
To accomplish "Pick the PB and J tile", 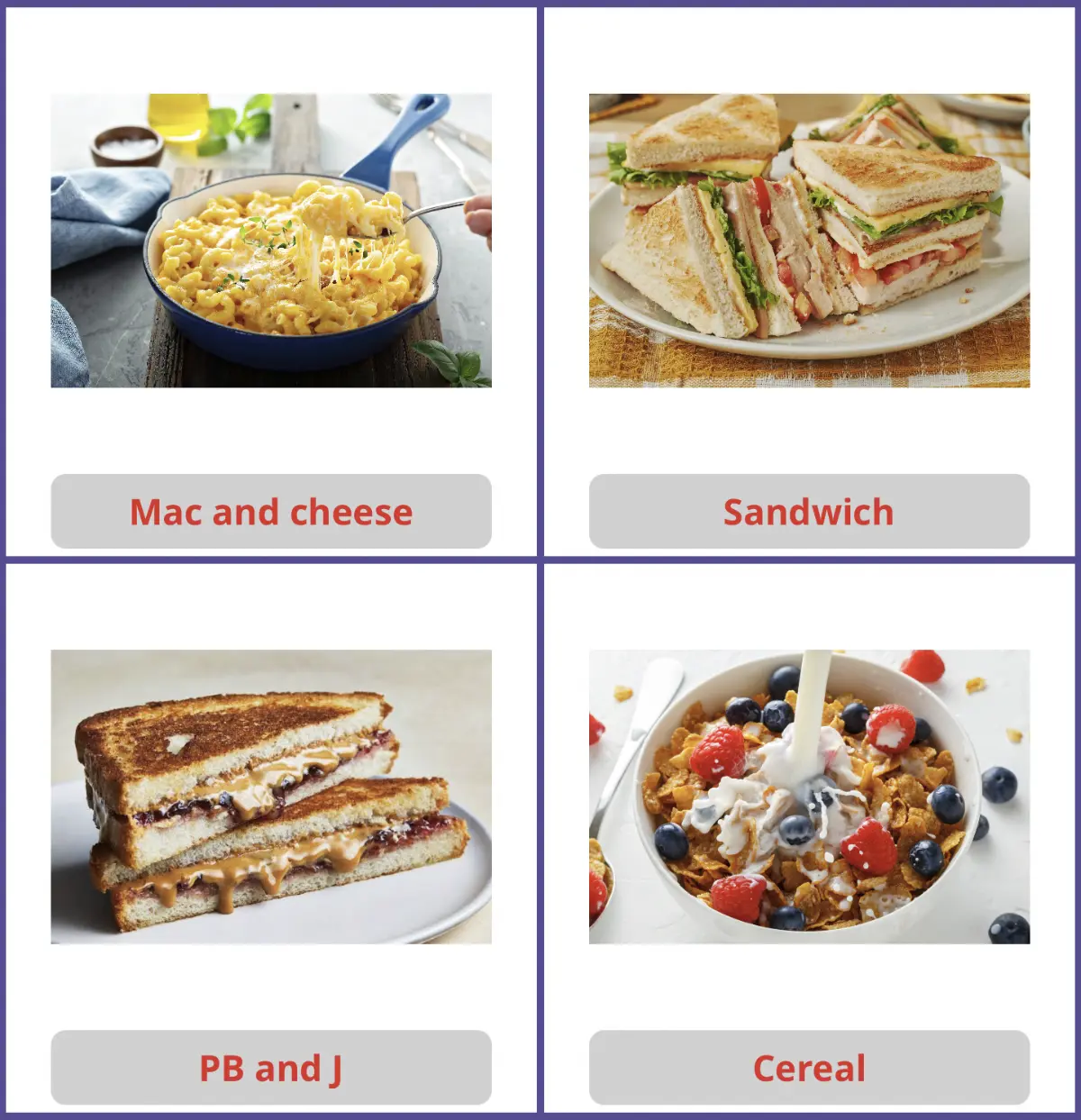I will (x=271, y=1067).
